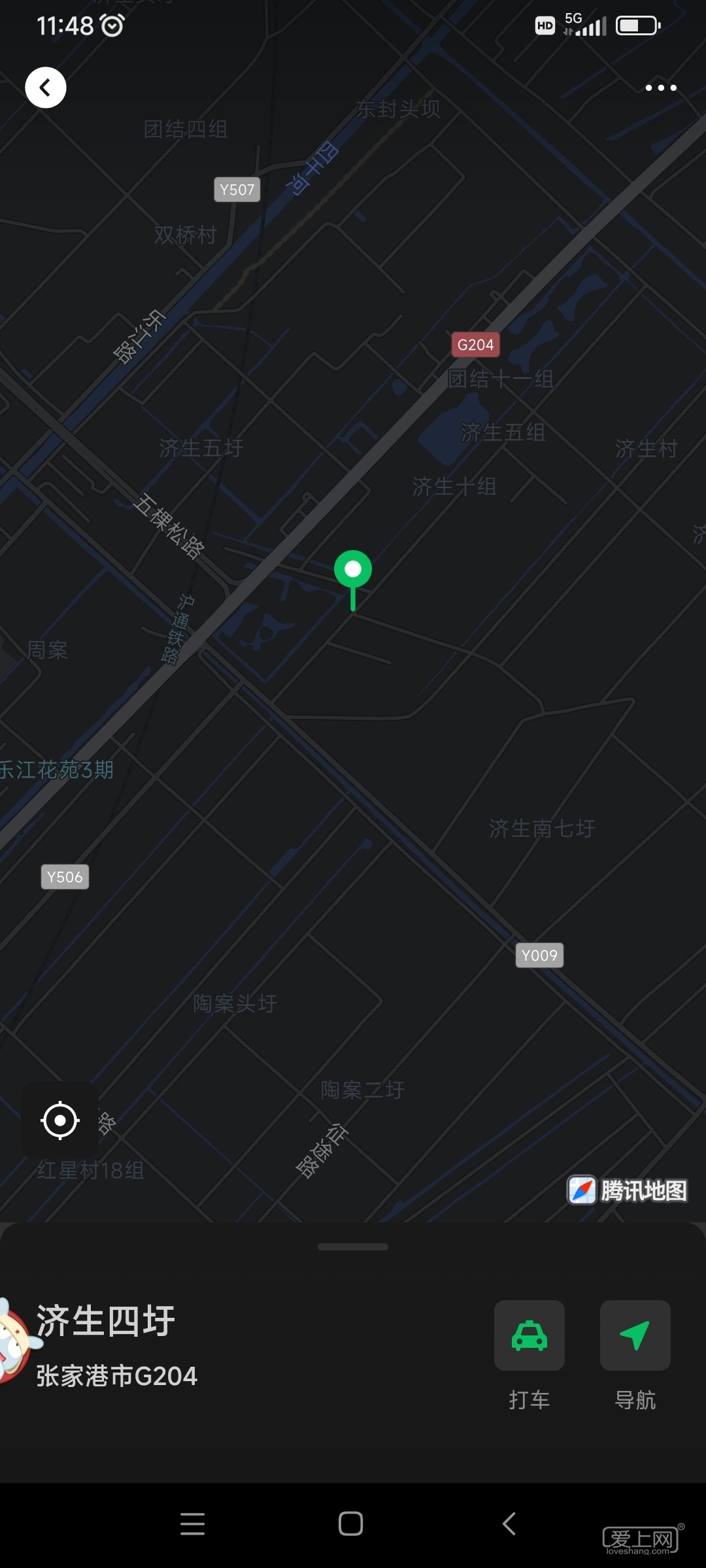
Task: Open the three-dot overflow menu
Action: 660,88
